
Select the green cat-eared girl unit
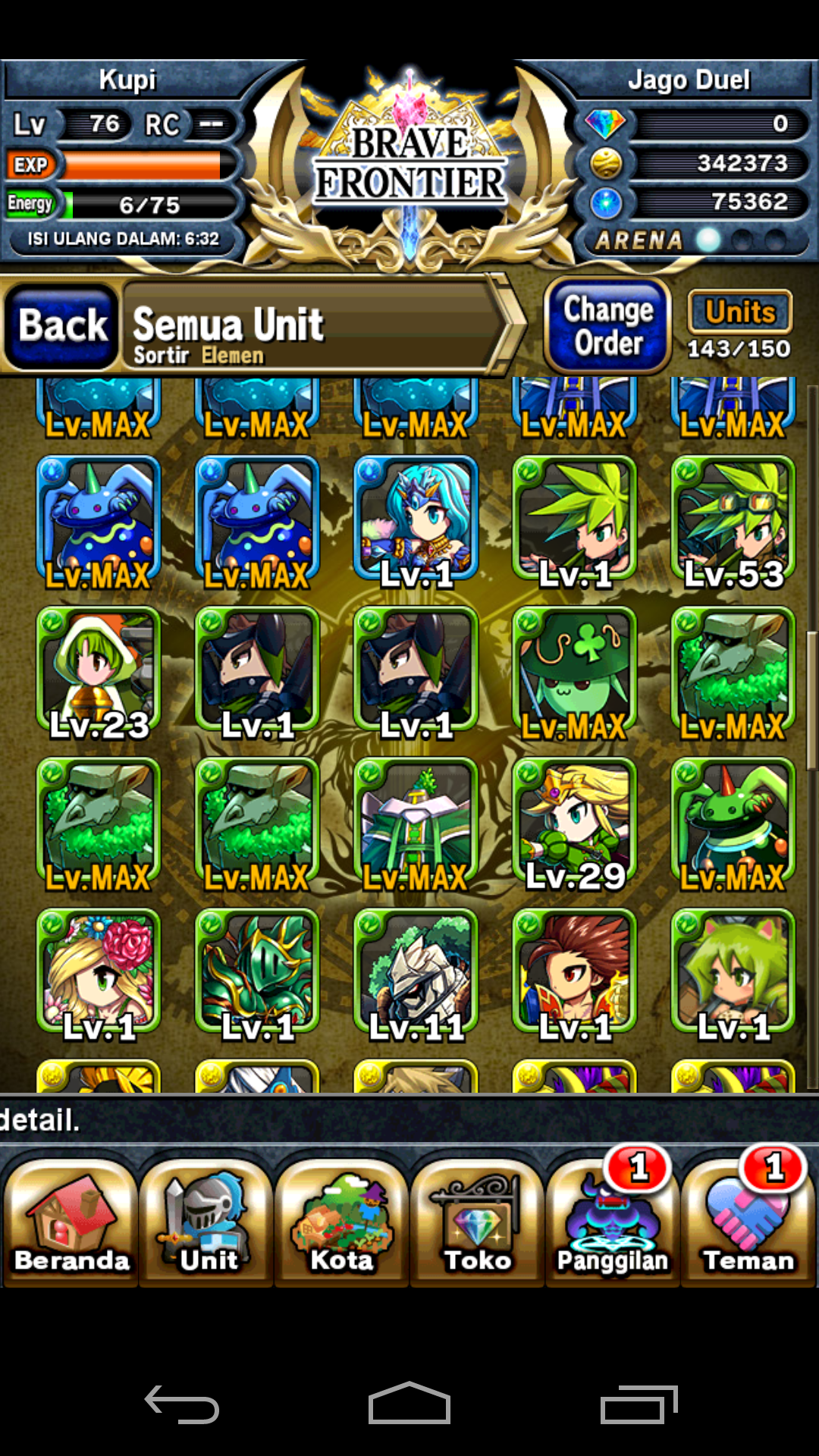click(733, 973)
